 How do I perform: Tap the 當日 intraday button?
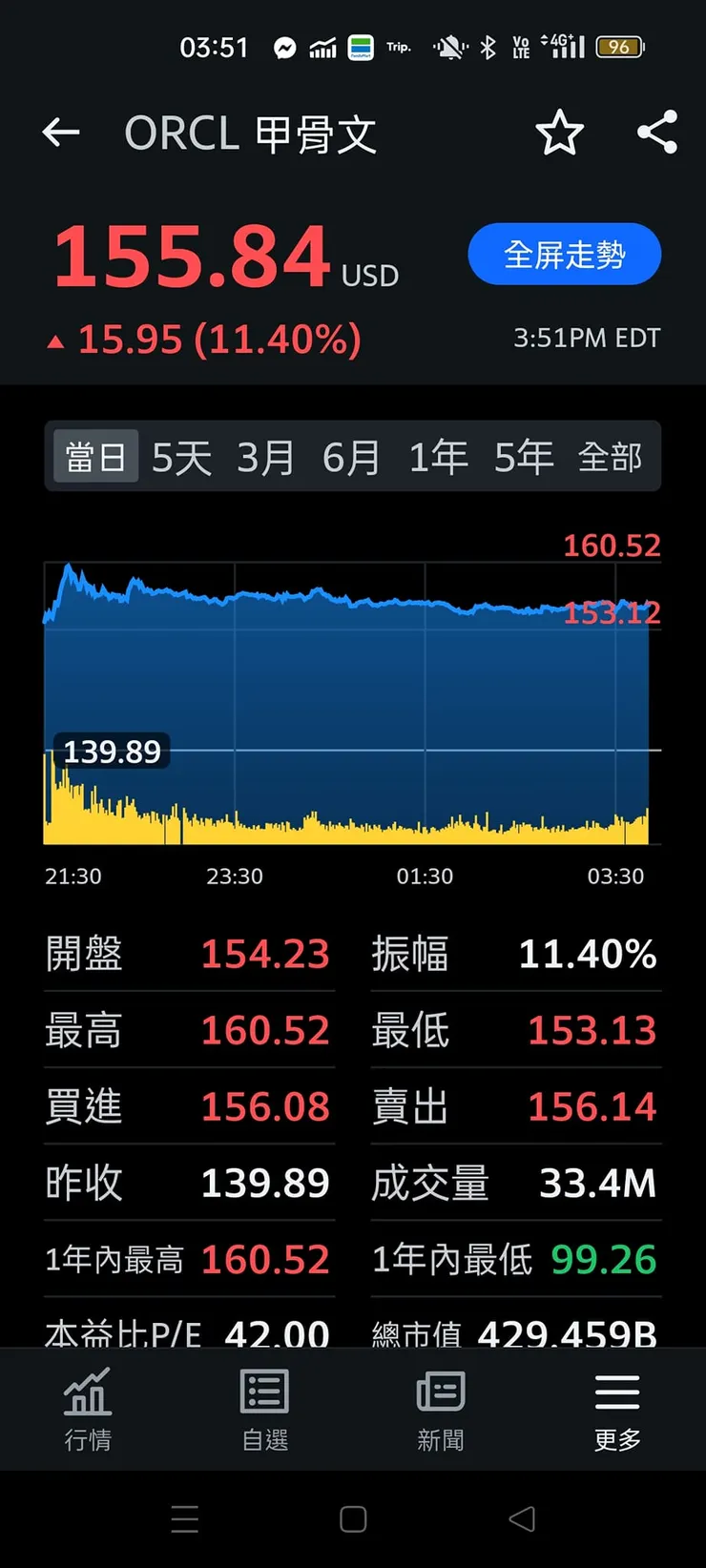tap(94, 456)
